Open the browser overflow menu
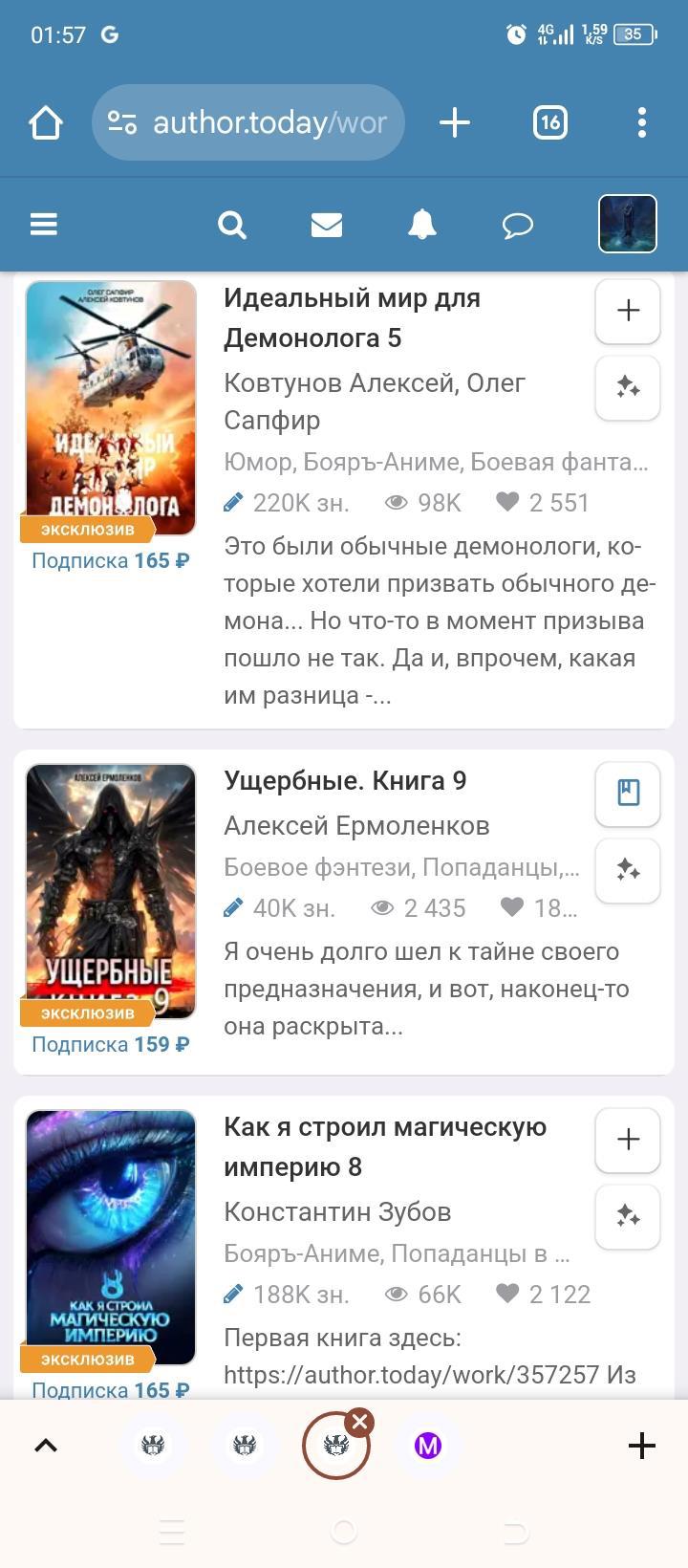 641,122
